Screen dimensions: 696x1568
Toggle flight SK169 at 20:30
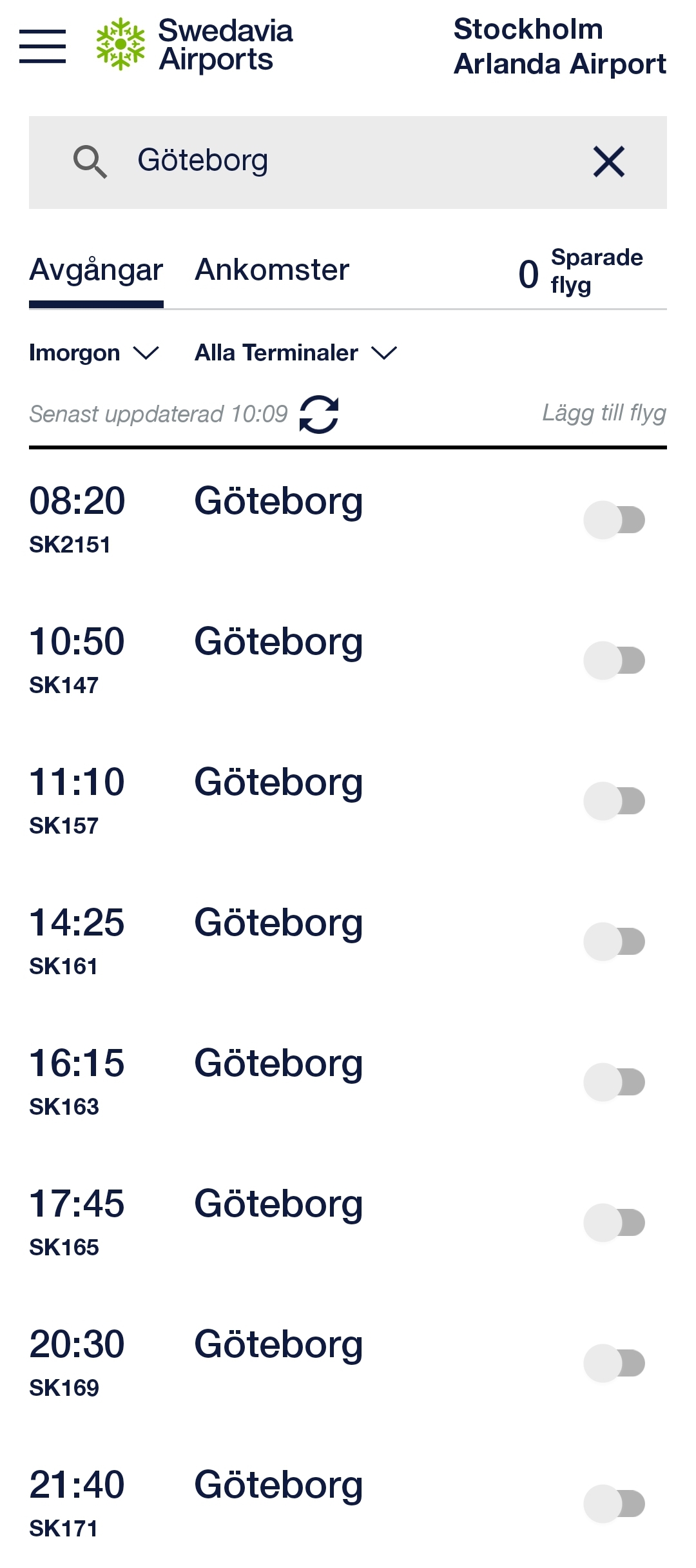(614, 1363)
